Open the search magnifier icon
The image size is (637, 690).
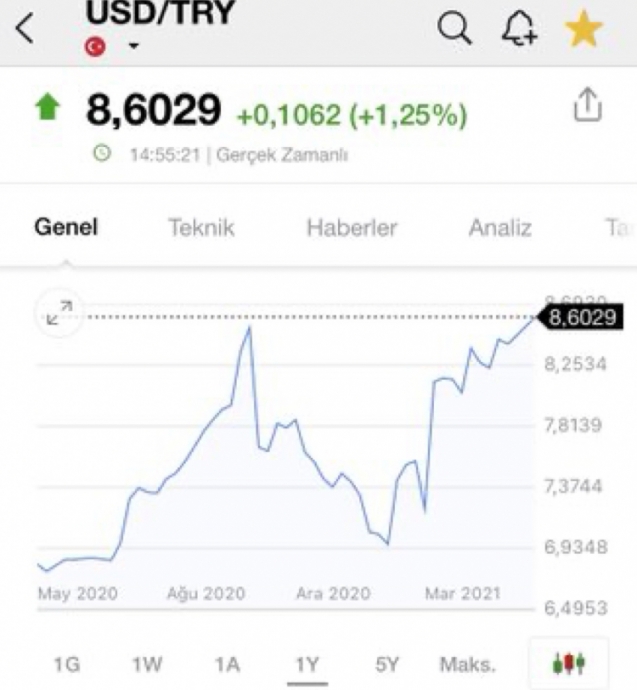tap(455, 29)
